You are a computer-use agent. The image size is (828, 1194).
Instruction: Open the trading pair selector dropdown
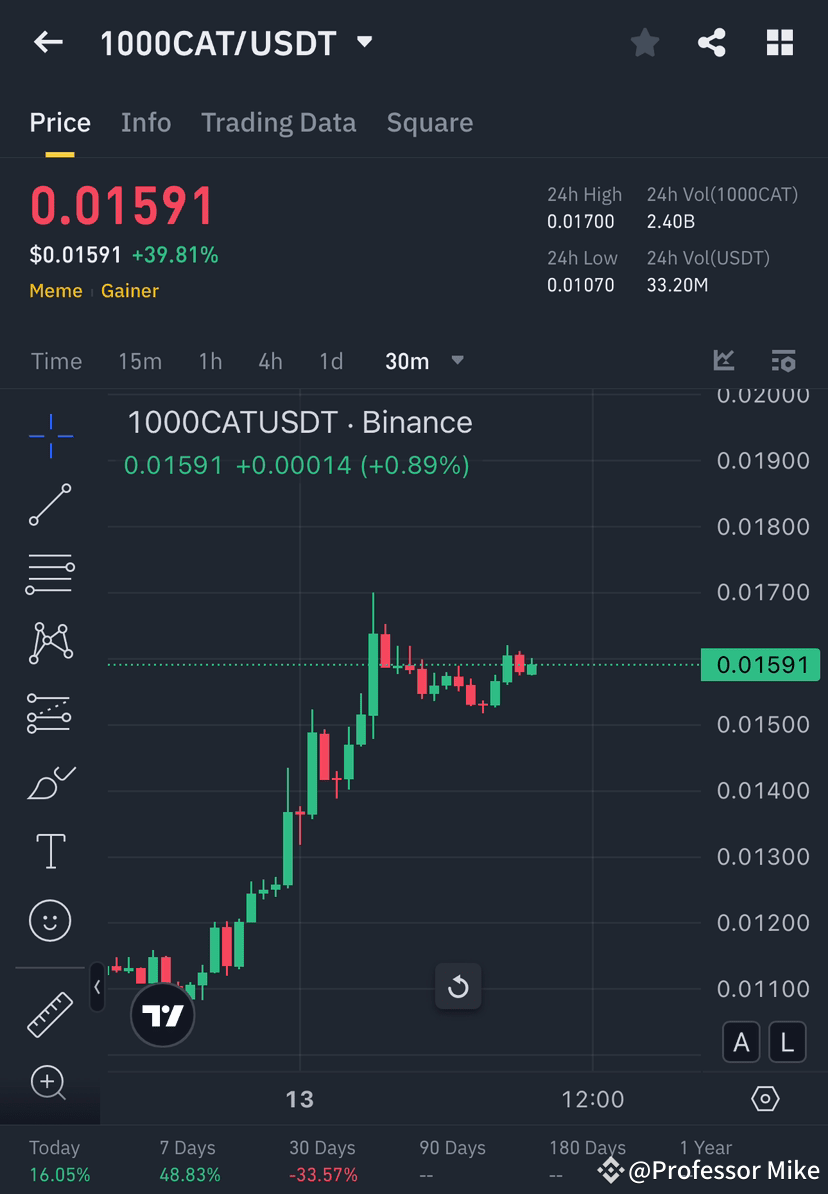tap(364, 42)
